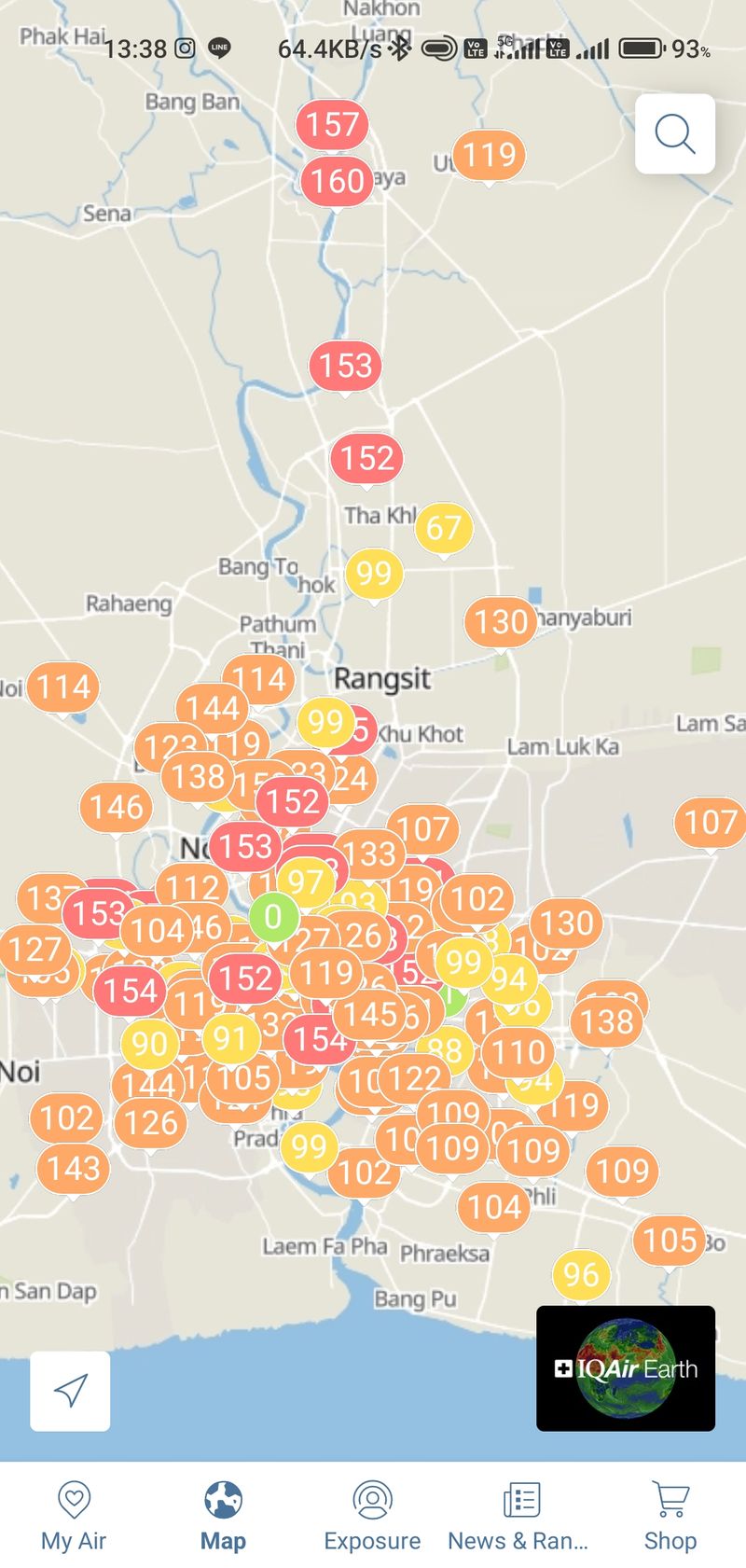Select the 130 marker near Thanyaburi
Image resolution: width=746 pixels, height=1568 pixels.
tap(501, 621)
